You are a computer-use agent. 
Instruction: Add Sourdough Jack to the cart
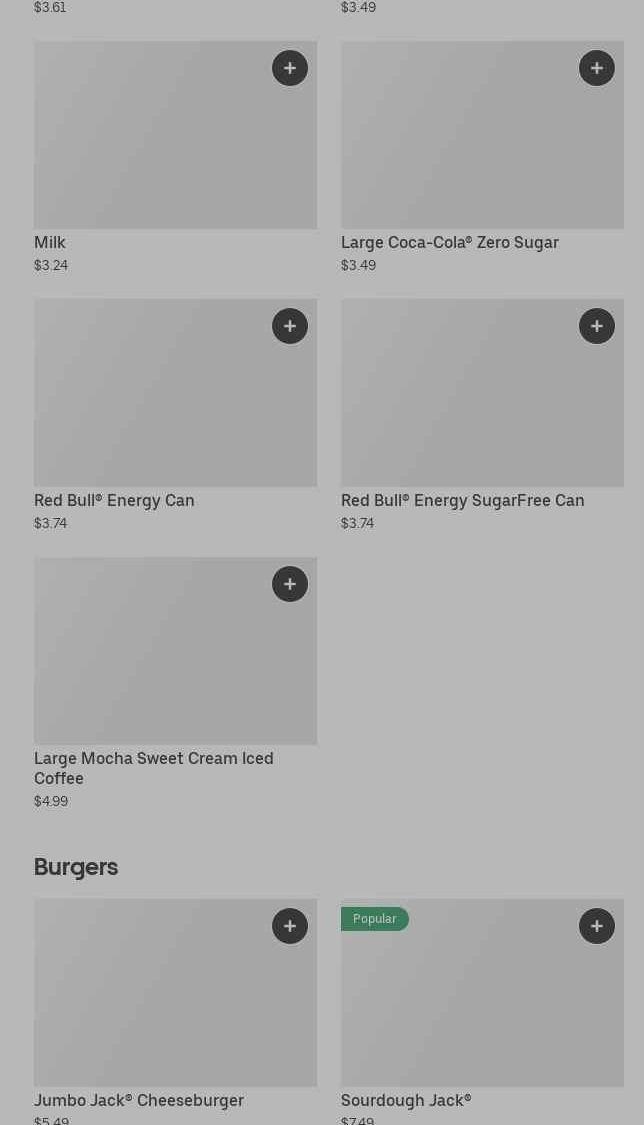[597, 926]
